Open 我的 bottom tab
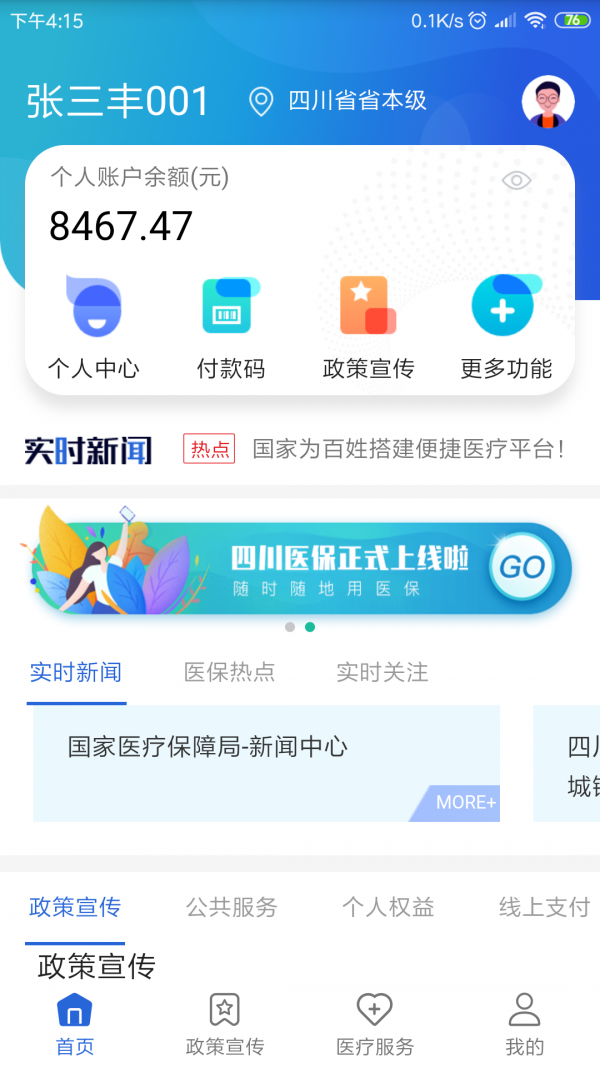Image resolution: width=600 pixels, height=1067 pixels. click(525, 1023)
